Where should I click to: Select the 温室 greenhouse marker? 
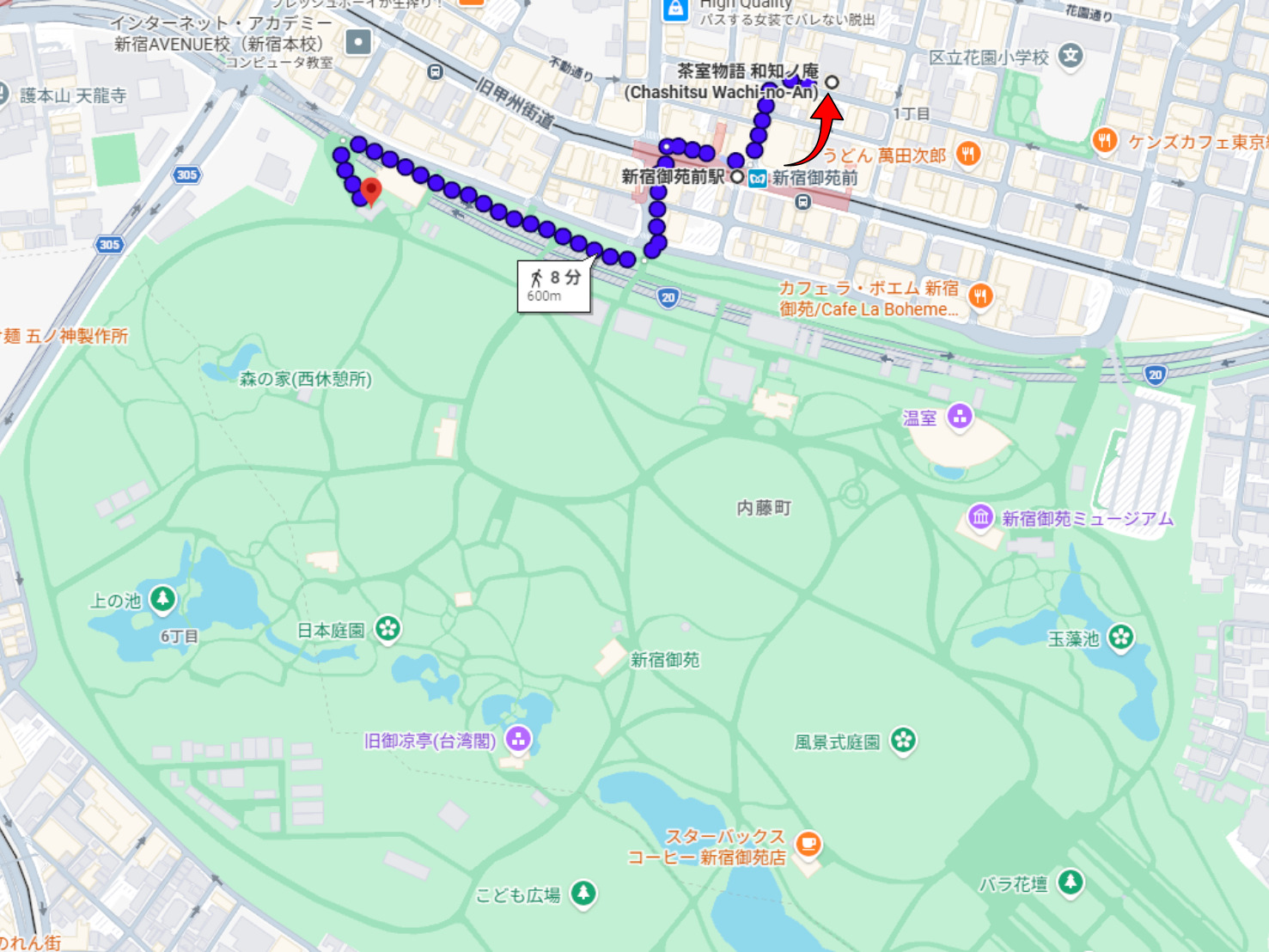click(x=959, y=417)
